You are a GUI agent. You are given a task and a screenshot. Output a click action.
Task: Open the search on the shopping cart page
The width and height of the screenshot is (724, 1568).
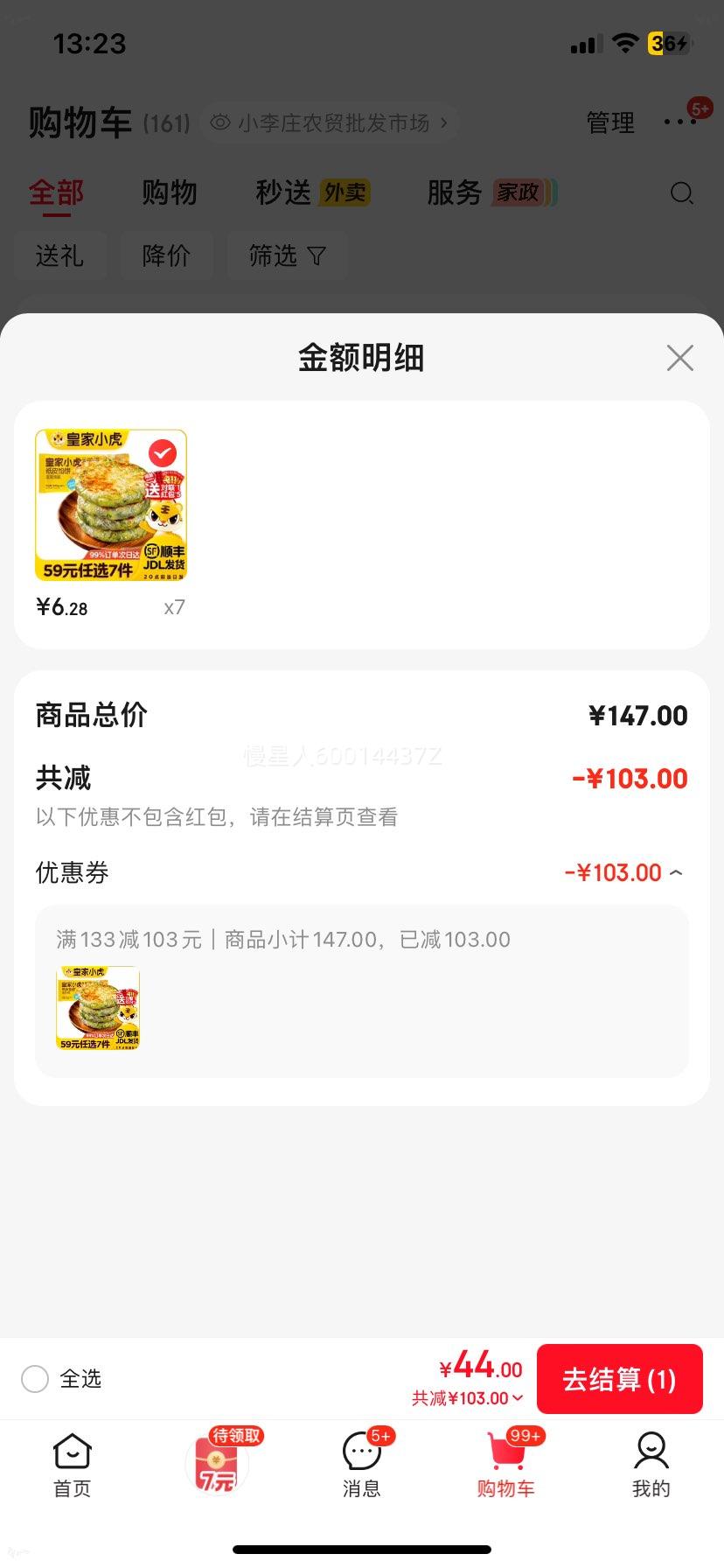681,192
